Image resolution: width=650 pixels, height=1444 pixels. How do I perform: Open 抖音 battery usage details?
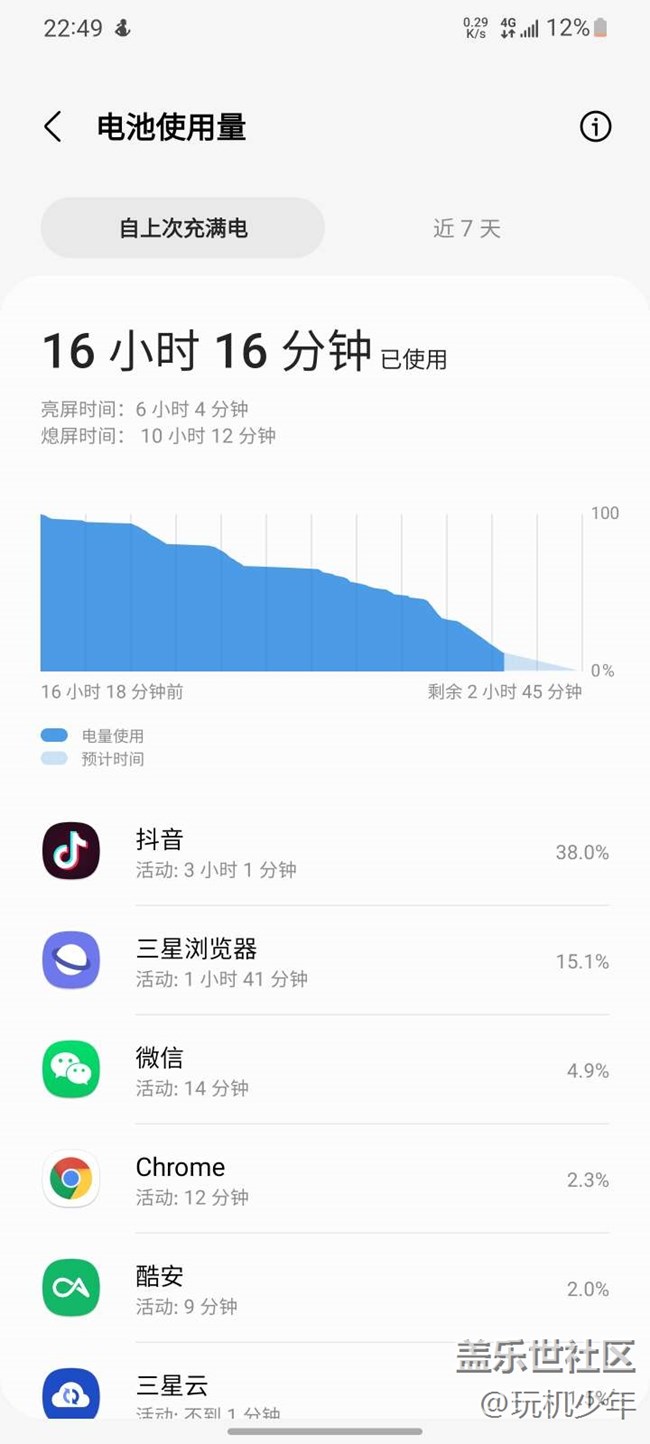[325, 851]
